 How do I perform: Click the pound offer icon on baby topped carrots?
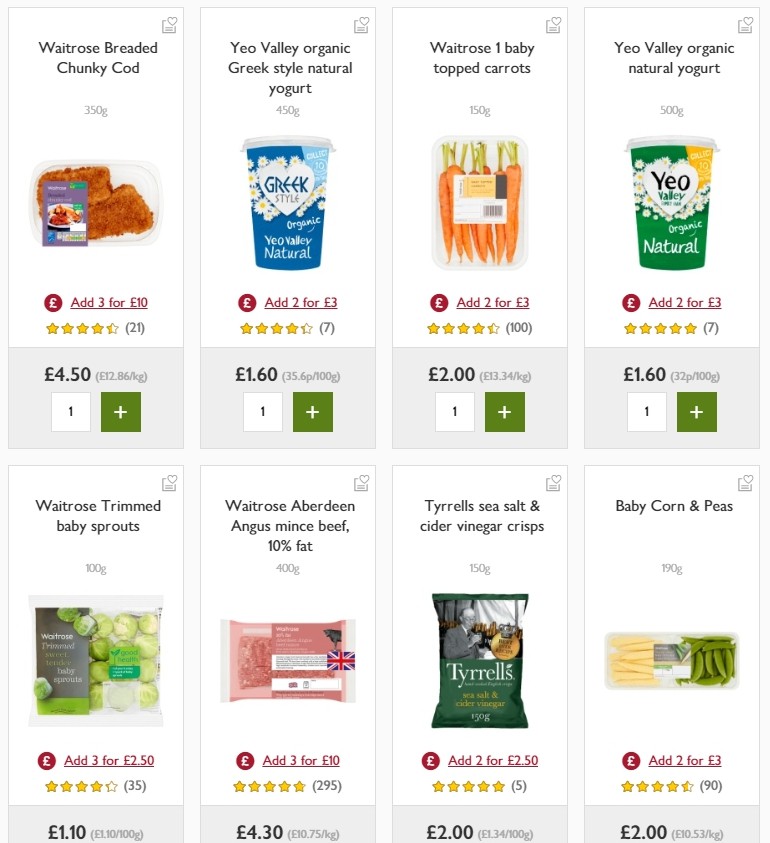(x=438, y=302)
